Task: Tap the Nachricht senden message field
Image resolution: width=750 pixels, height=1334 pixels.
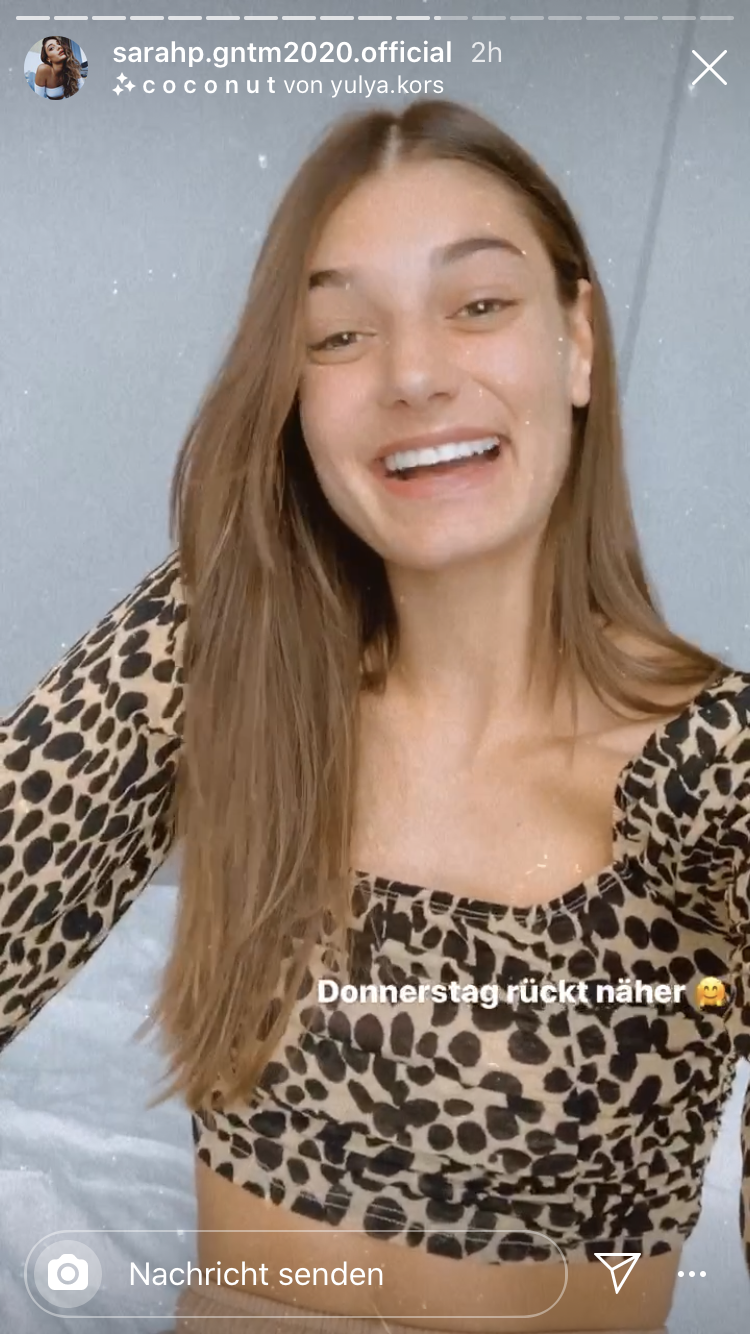Action: (296, 1273)
